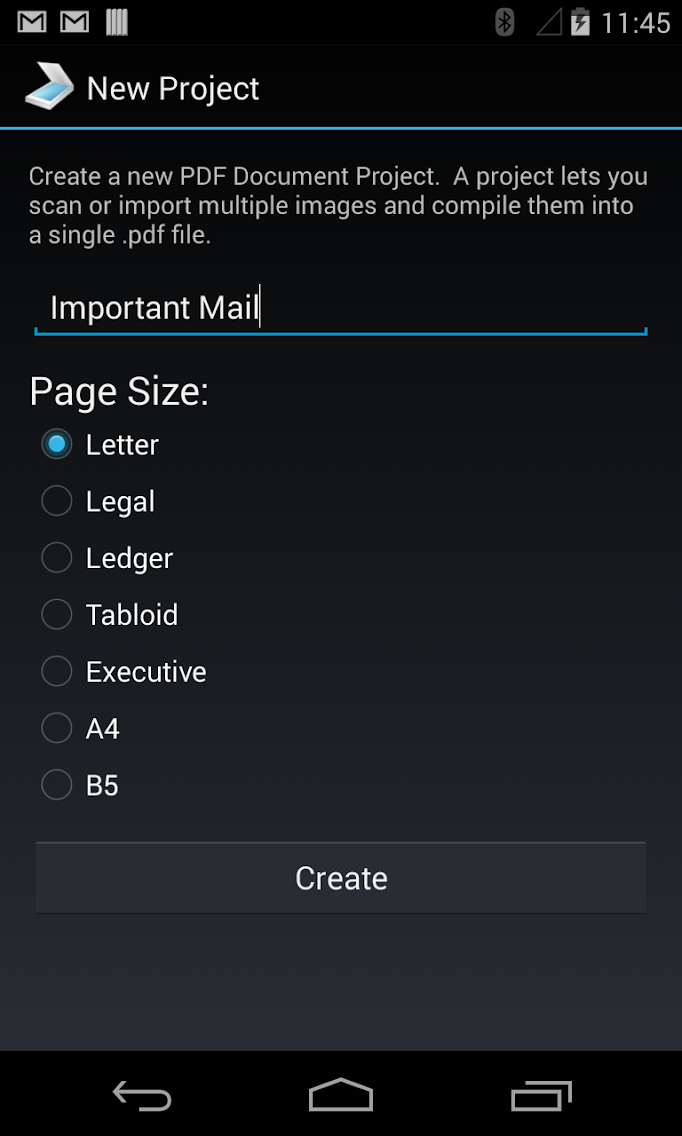
Task: Select Tabloid page size
Action: [x=57, y=614]
